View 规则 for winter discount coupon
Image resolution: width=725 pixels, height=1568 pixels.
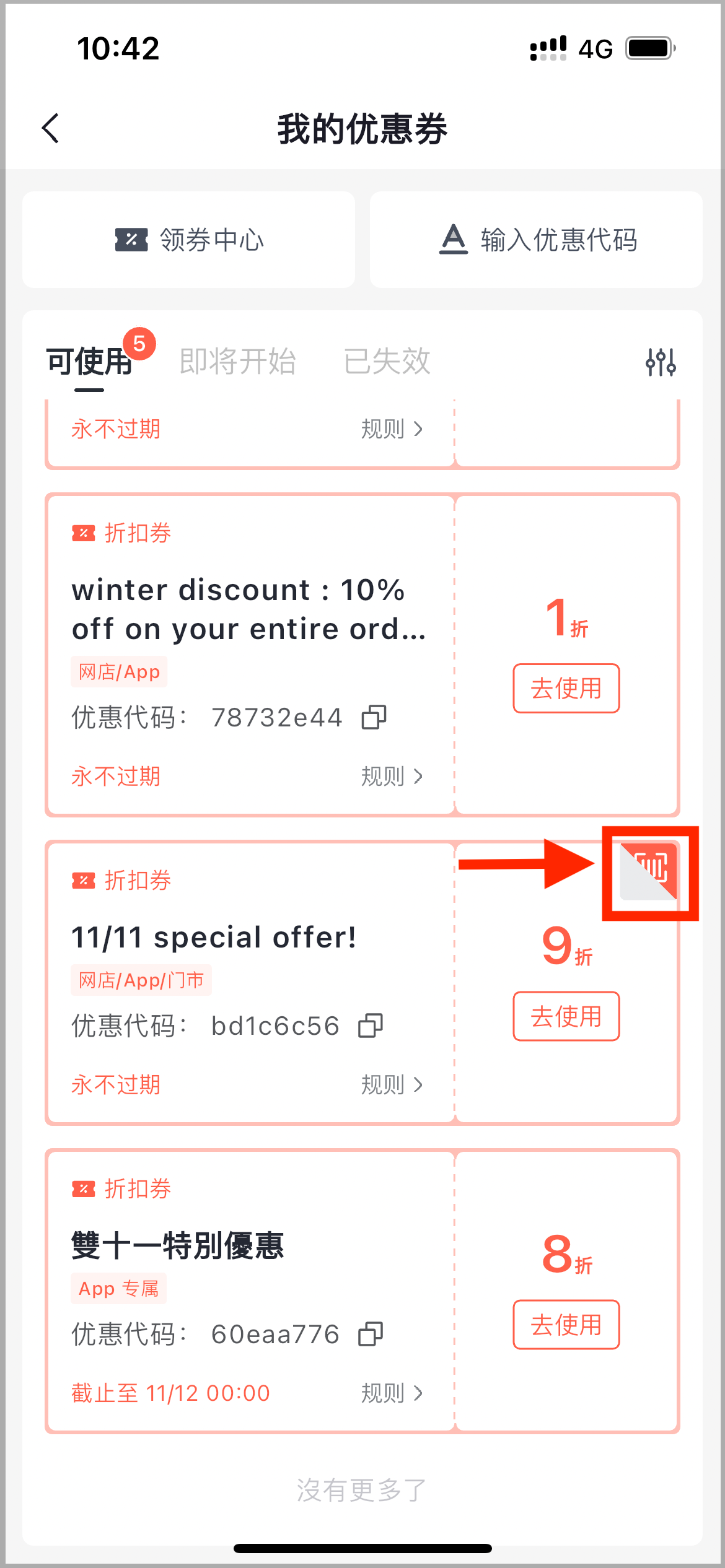[x=392, y=776]
